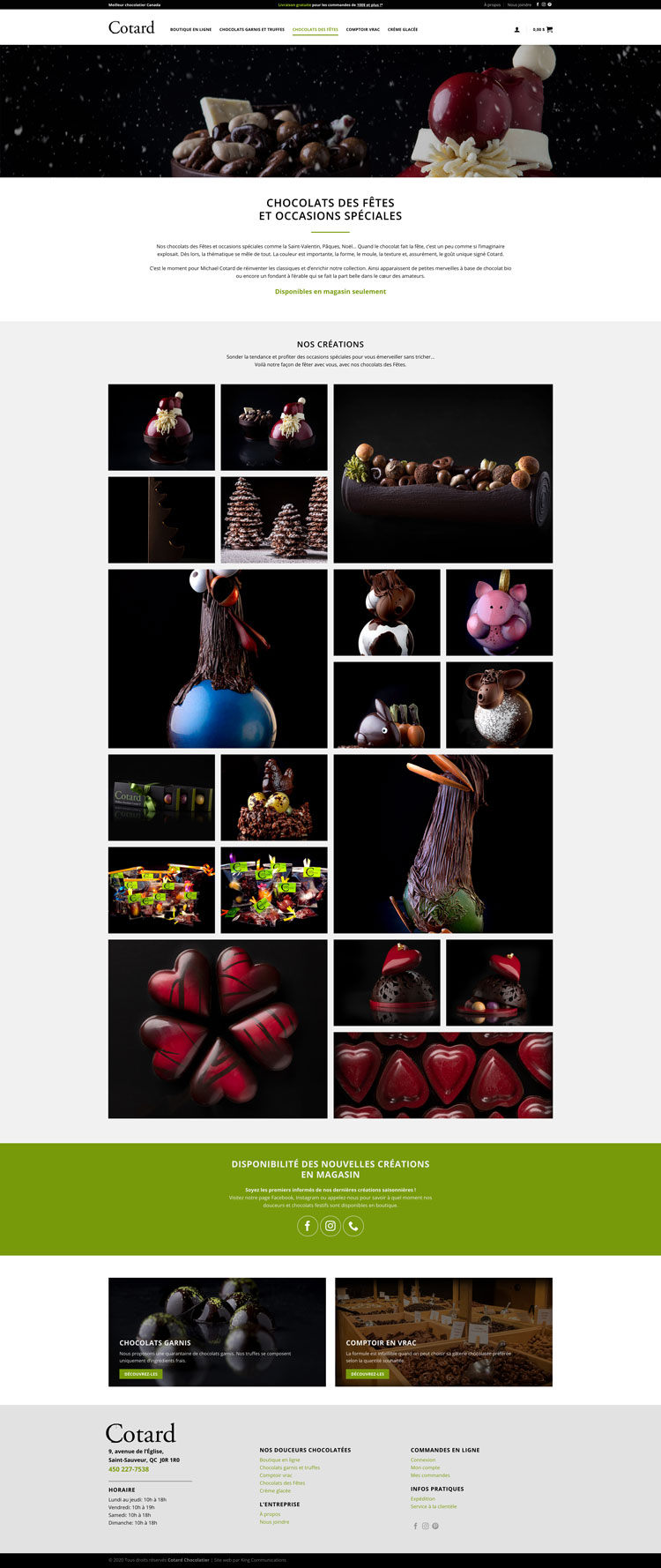This screenshot has height=1568, width=661.
Task: Open the footer Expédition link
Action: (x=423, y=1498)
